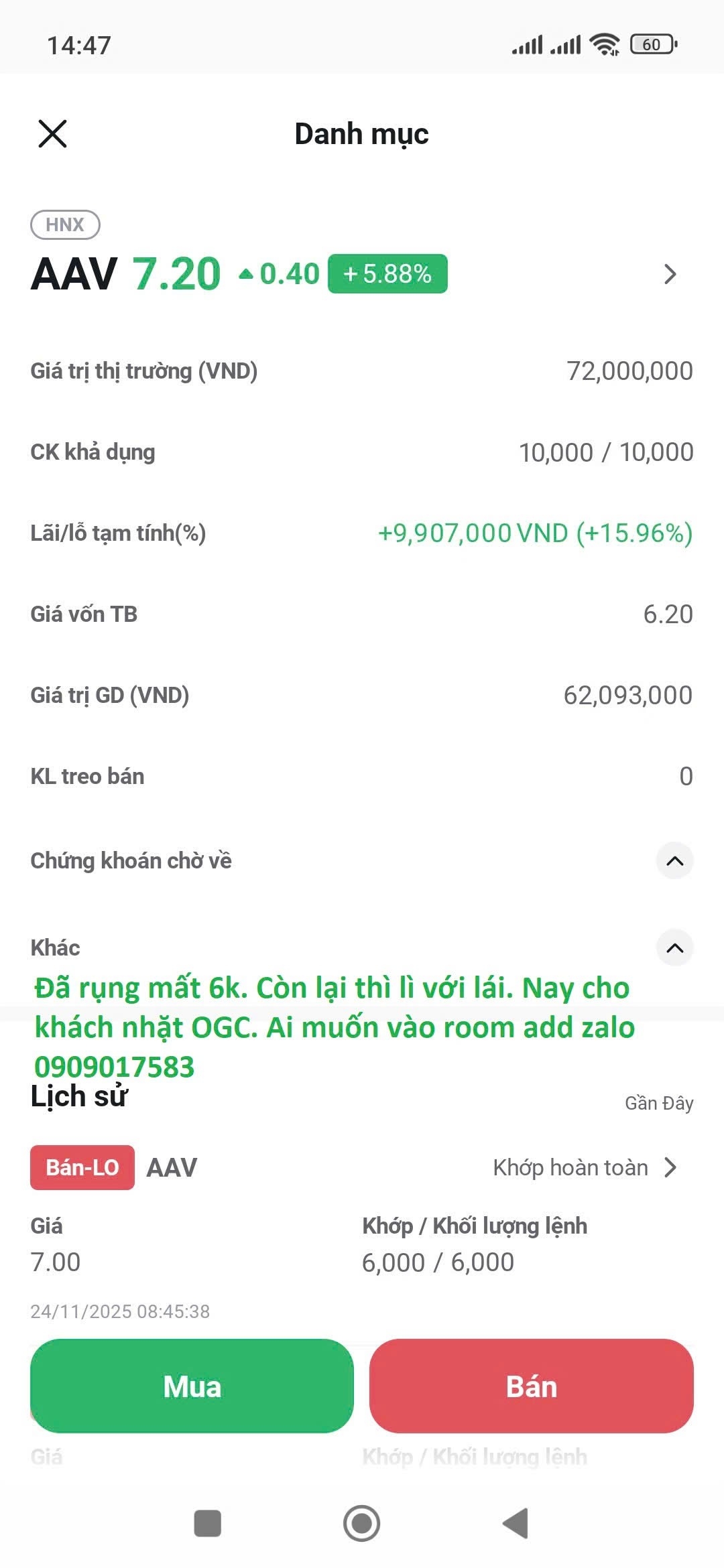
Task: Change the Gần Đây history filter
Action: (x=658, y=1103)
